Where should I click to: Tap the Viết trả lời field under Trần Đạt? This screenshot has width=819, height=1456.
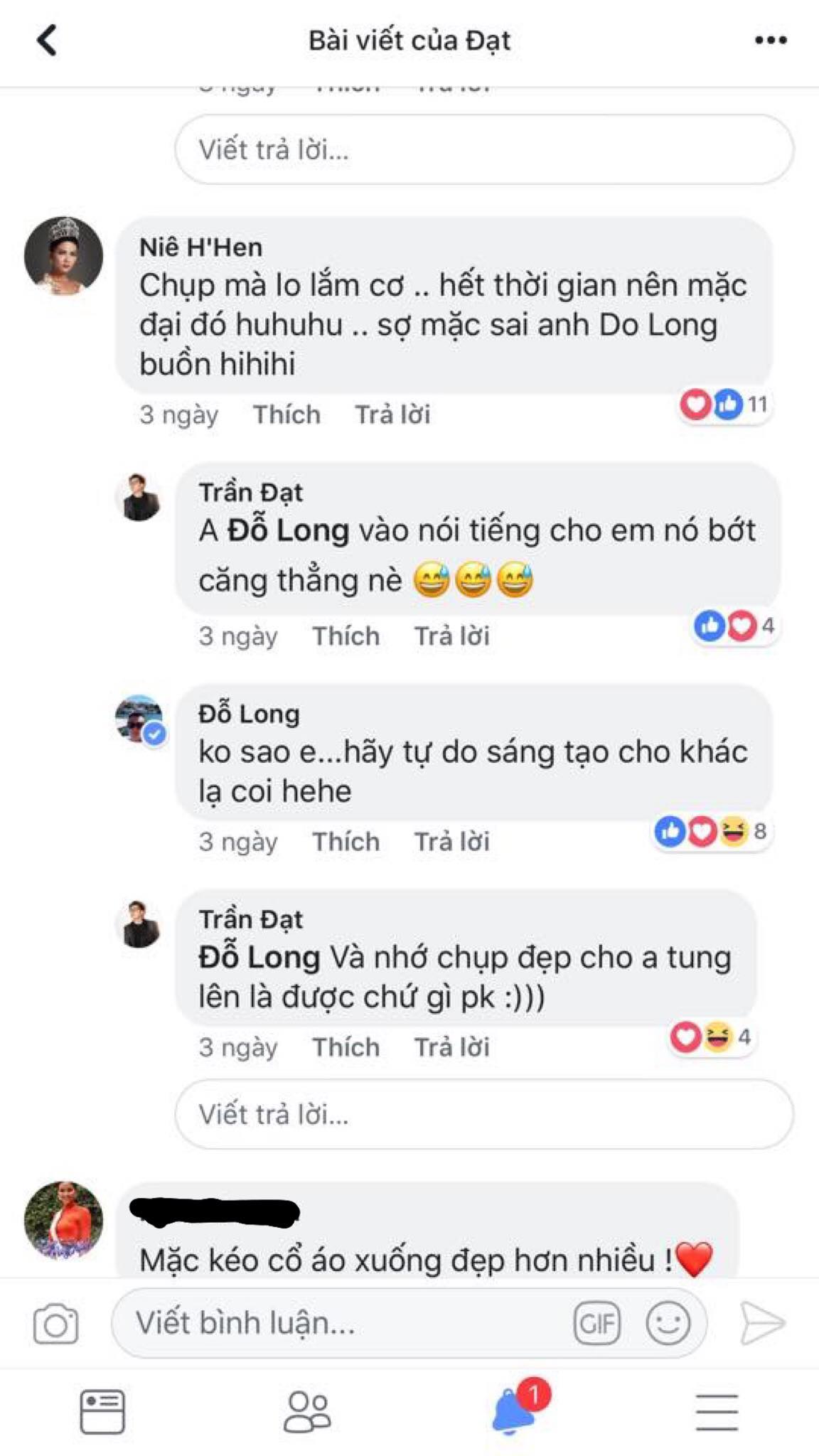(x=483, y=1114)
